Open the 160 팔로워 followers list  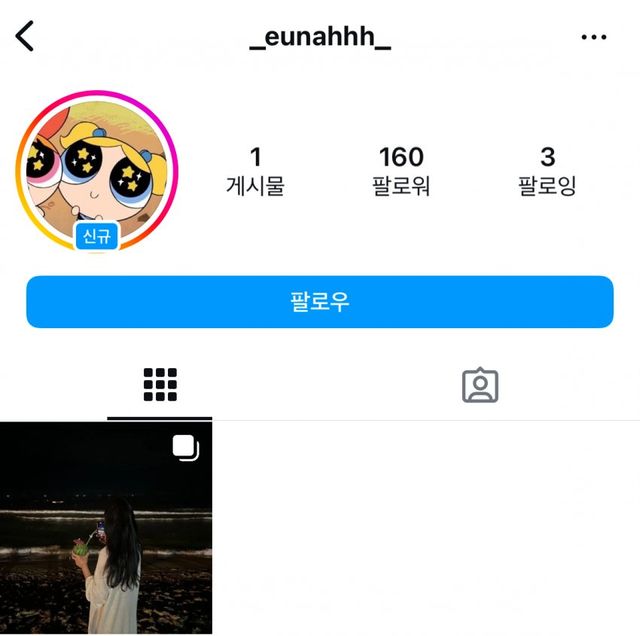coord(401,170)
